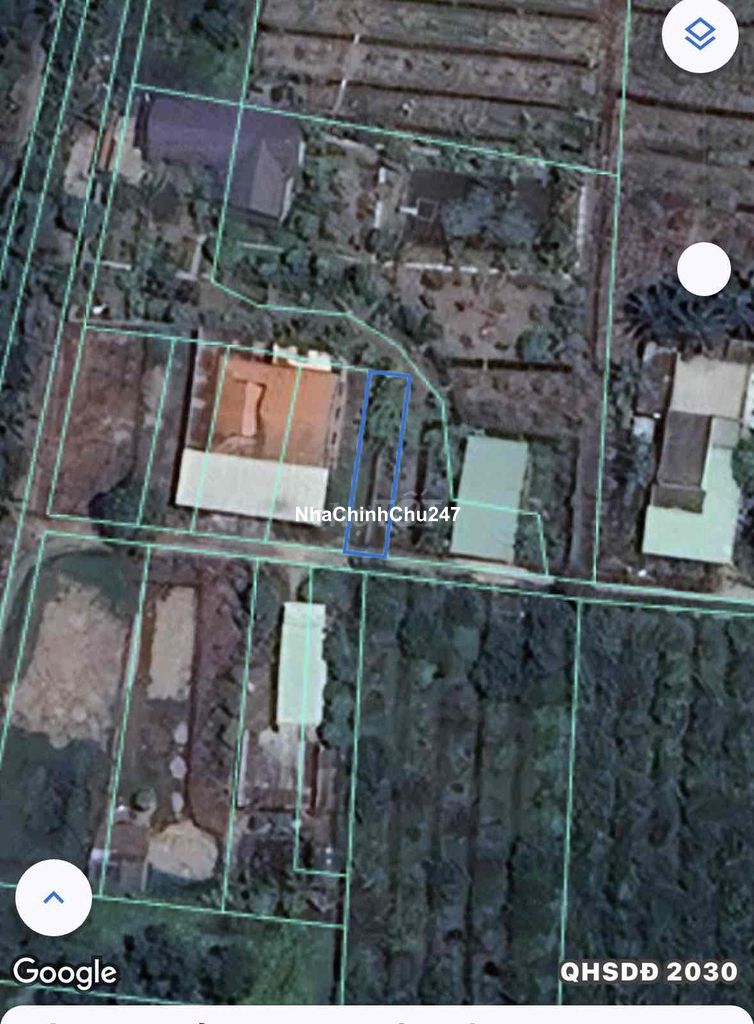Expand the bottom panel with up chevron
The height and width of the screenshot is (1024, 754).
[x=54, y=897]
